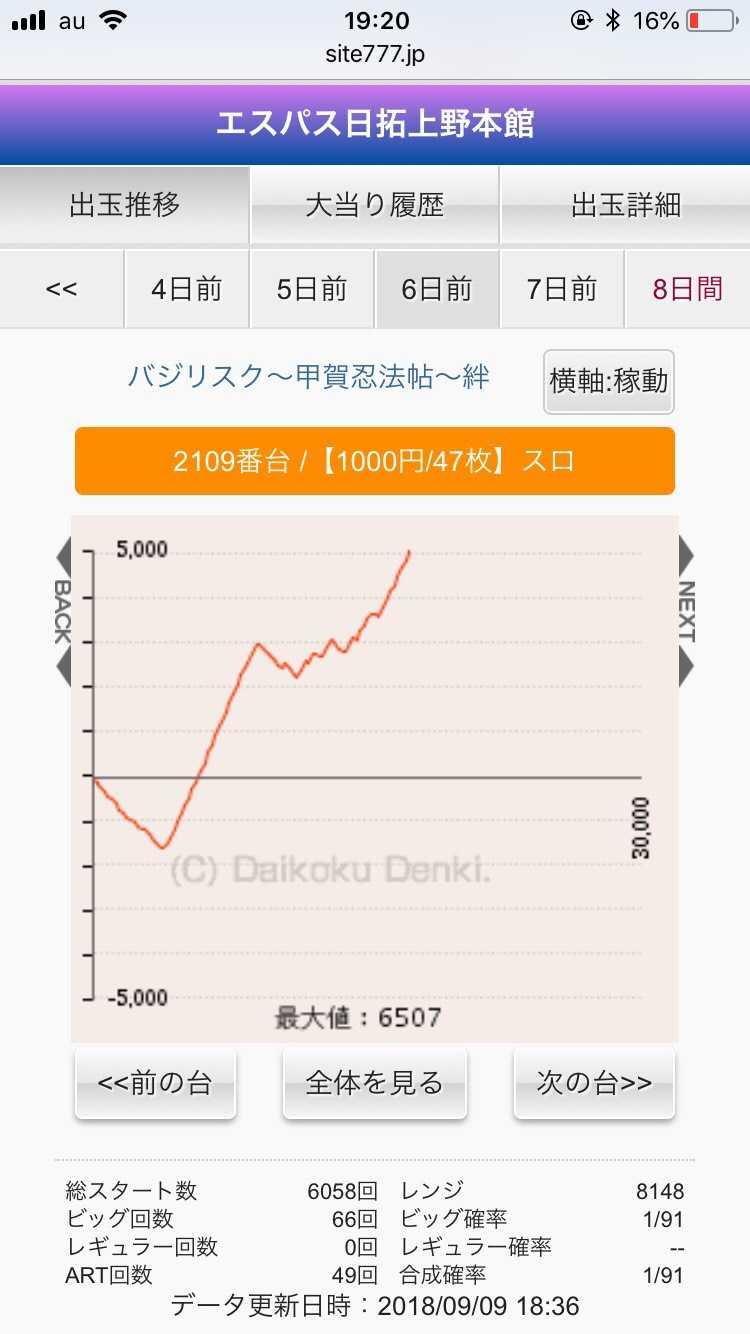This screenshot has width=750, height=1334.
Task: Open the バジリスク〜甲賀忍法帖〜絆 machine link
Action: pyautogui.click(x=309, y=377)
